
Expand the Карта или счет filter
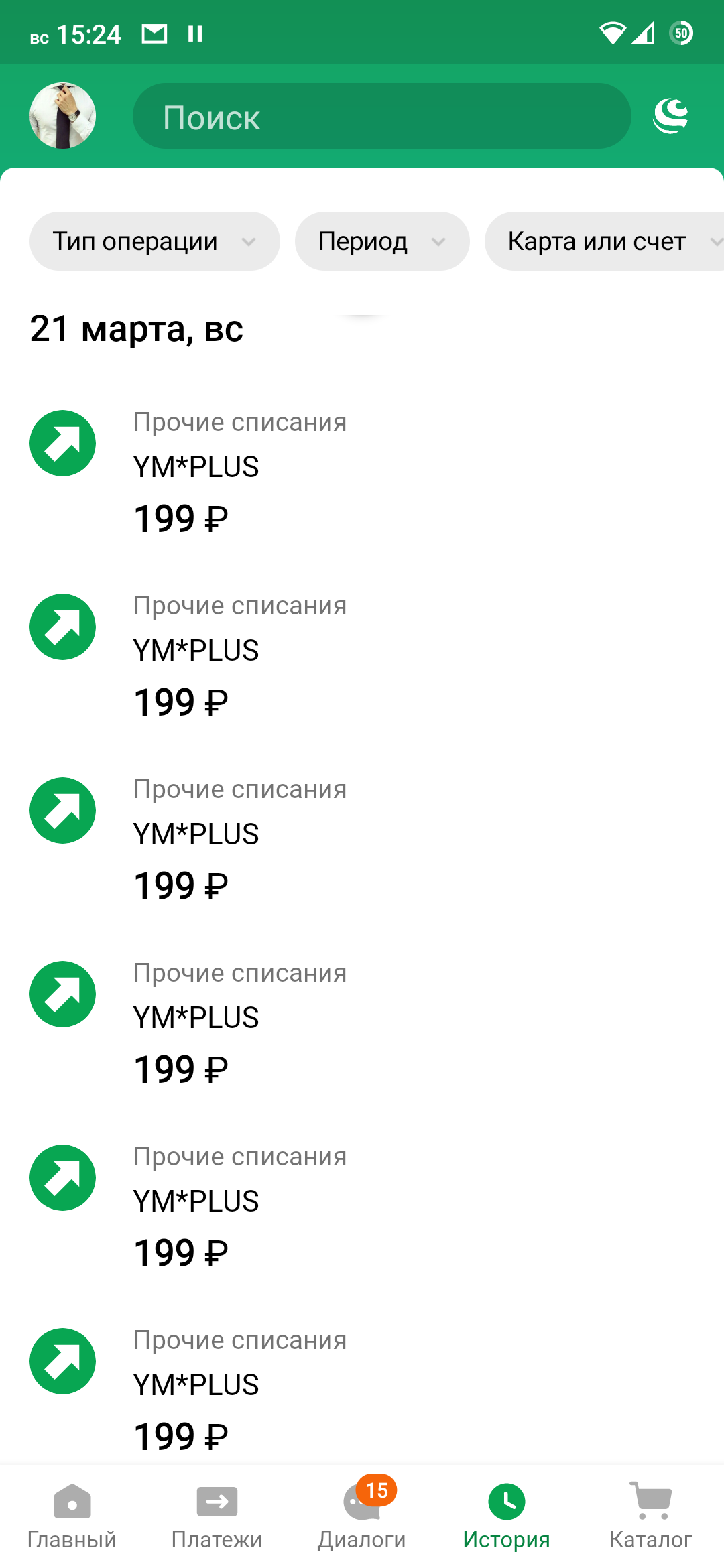[x=604, y=241]
